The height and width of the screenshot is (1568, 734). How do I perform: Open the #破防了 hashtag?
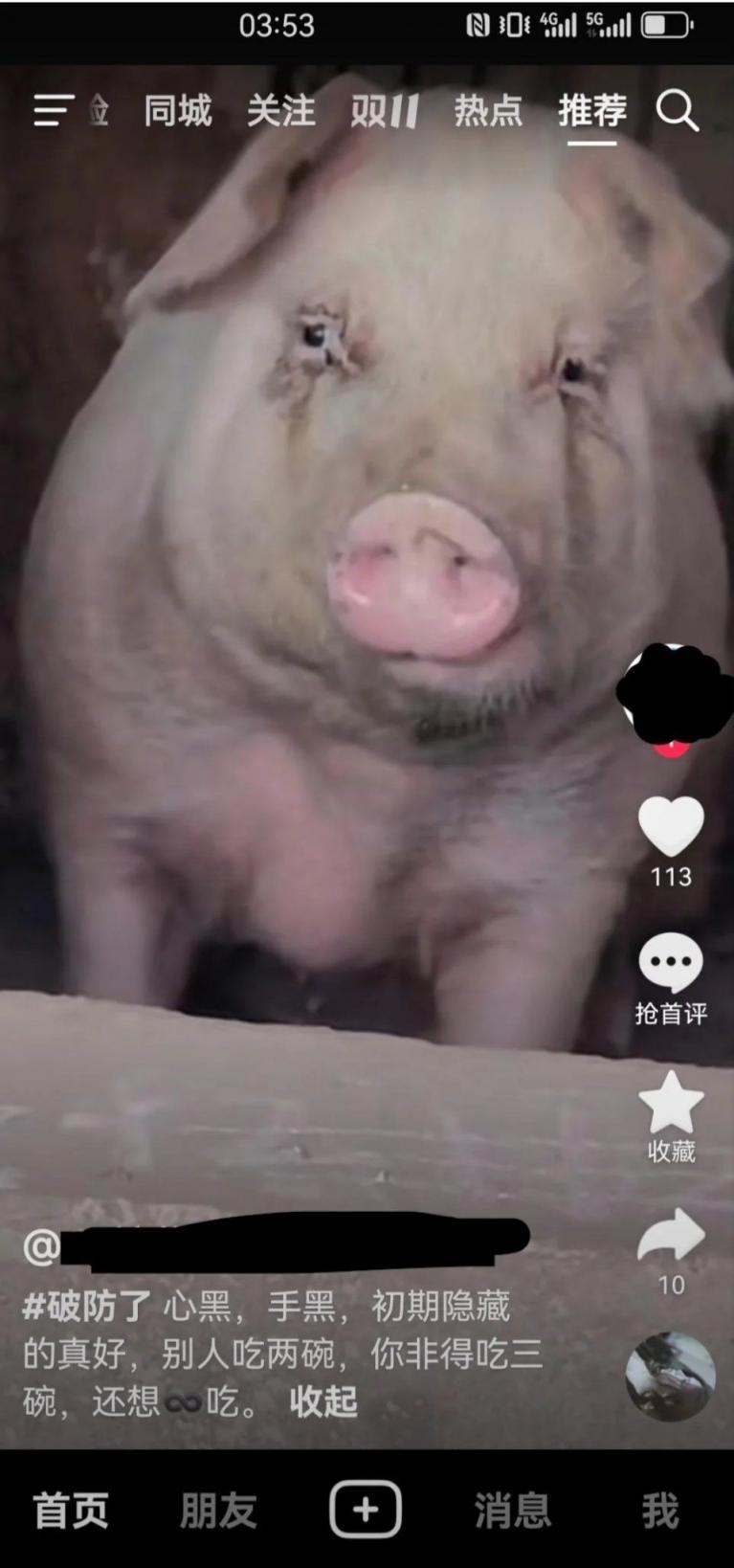click(86, 1306)
